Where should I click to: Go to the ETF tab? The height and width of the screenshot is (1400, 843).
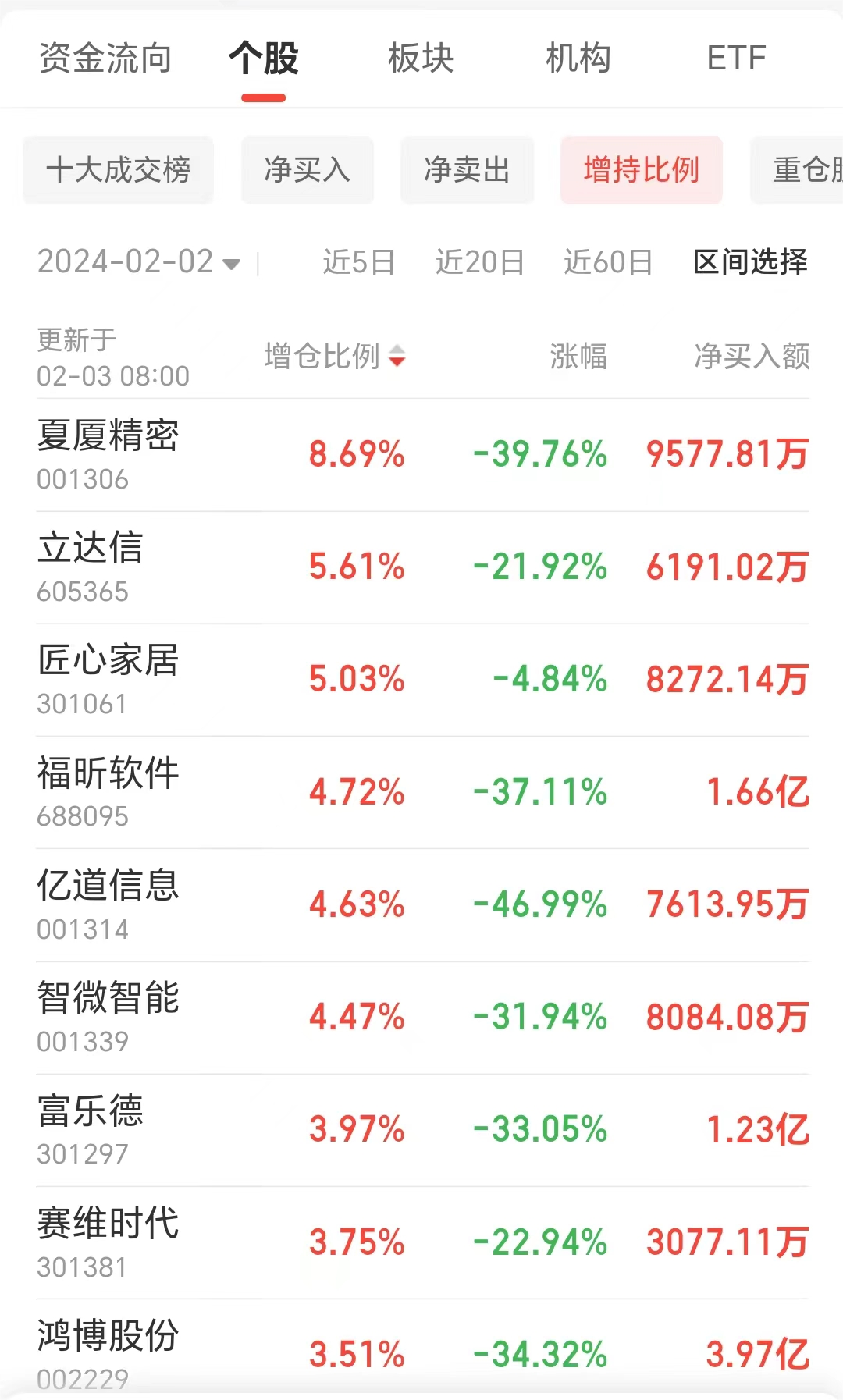click(736, 59)
